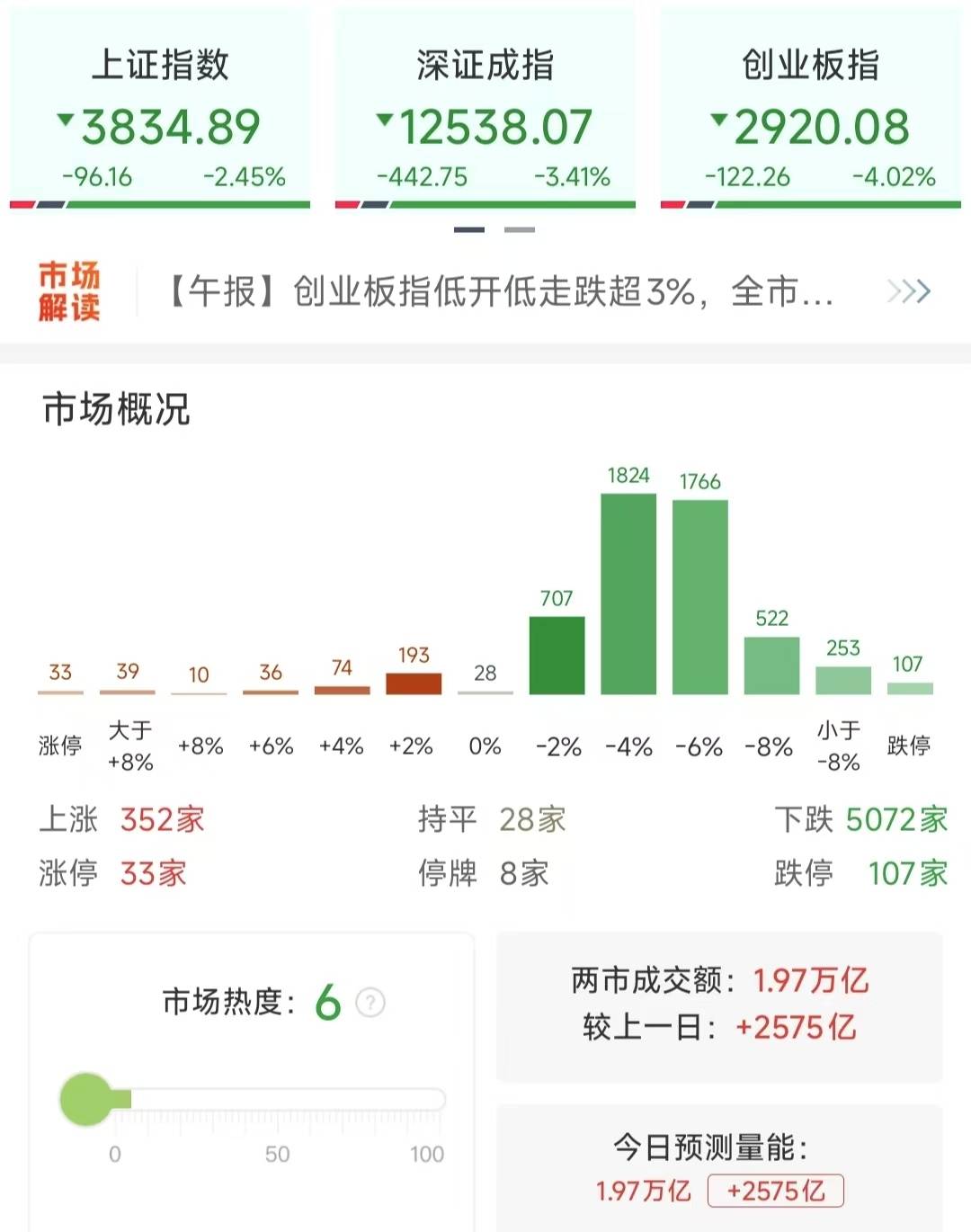This screenshot has width=971, height=1232.
Task: Click the red 市场解读 badge icon
Action: point(69,290)
